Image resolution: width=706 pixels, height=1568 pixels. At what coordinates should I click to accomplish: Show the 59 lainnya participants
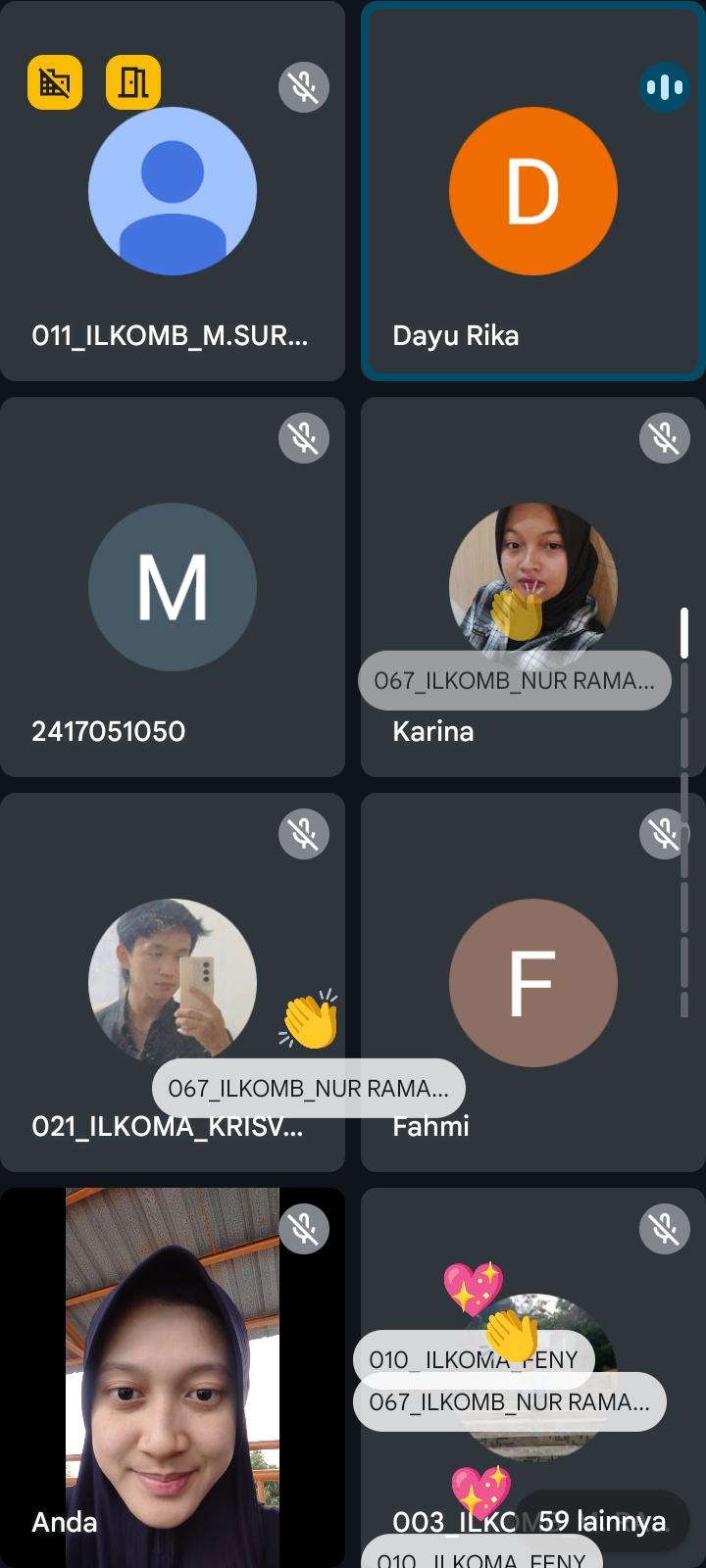[x=601, y=1521]
